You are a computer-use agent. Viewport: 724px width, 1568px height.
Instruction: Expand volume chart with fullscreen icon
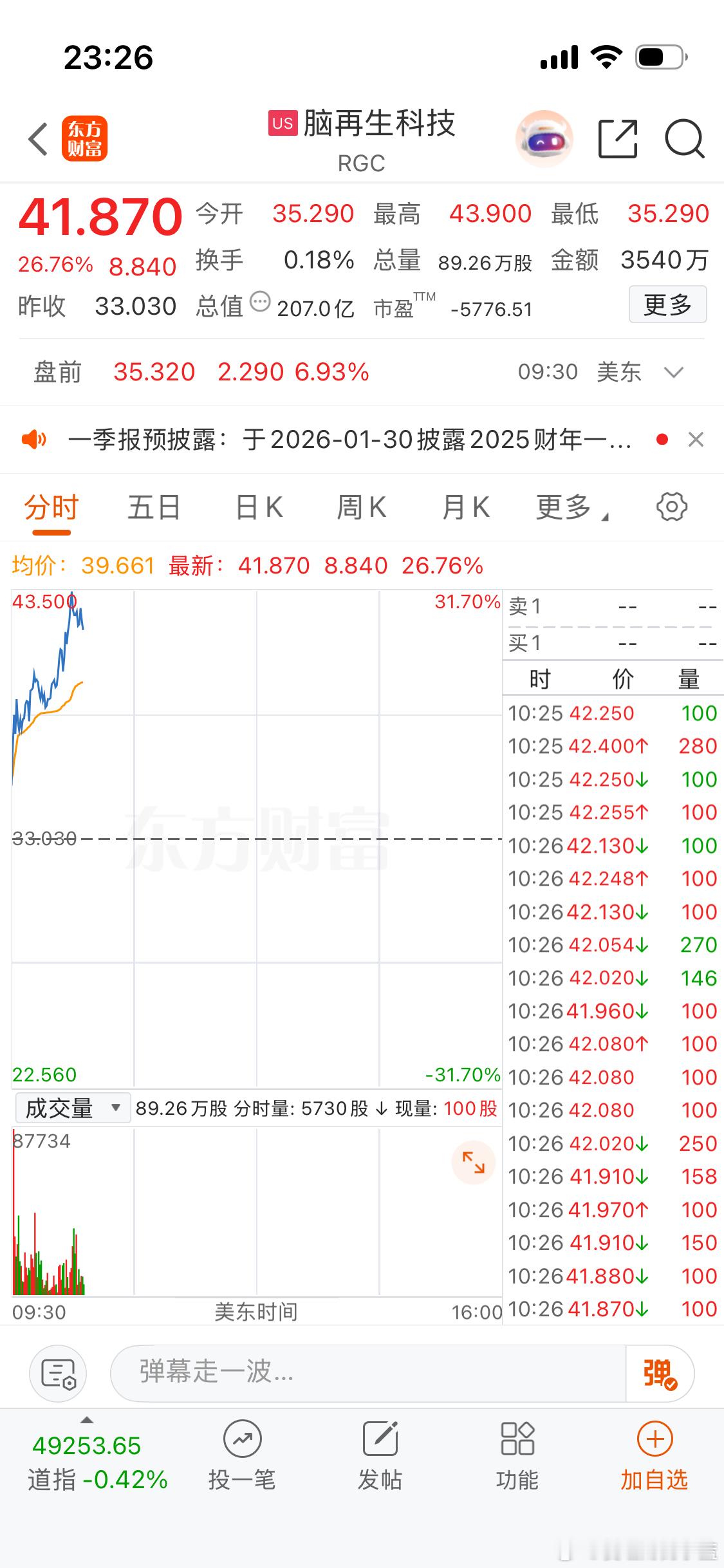[474, 1162]
